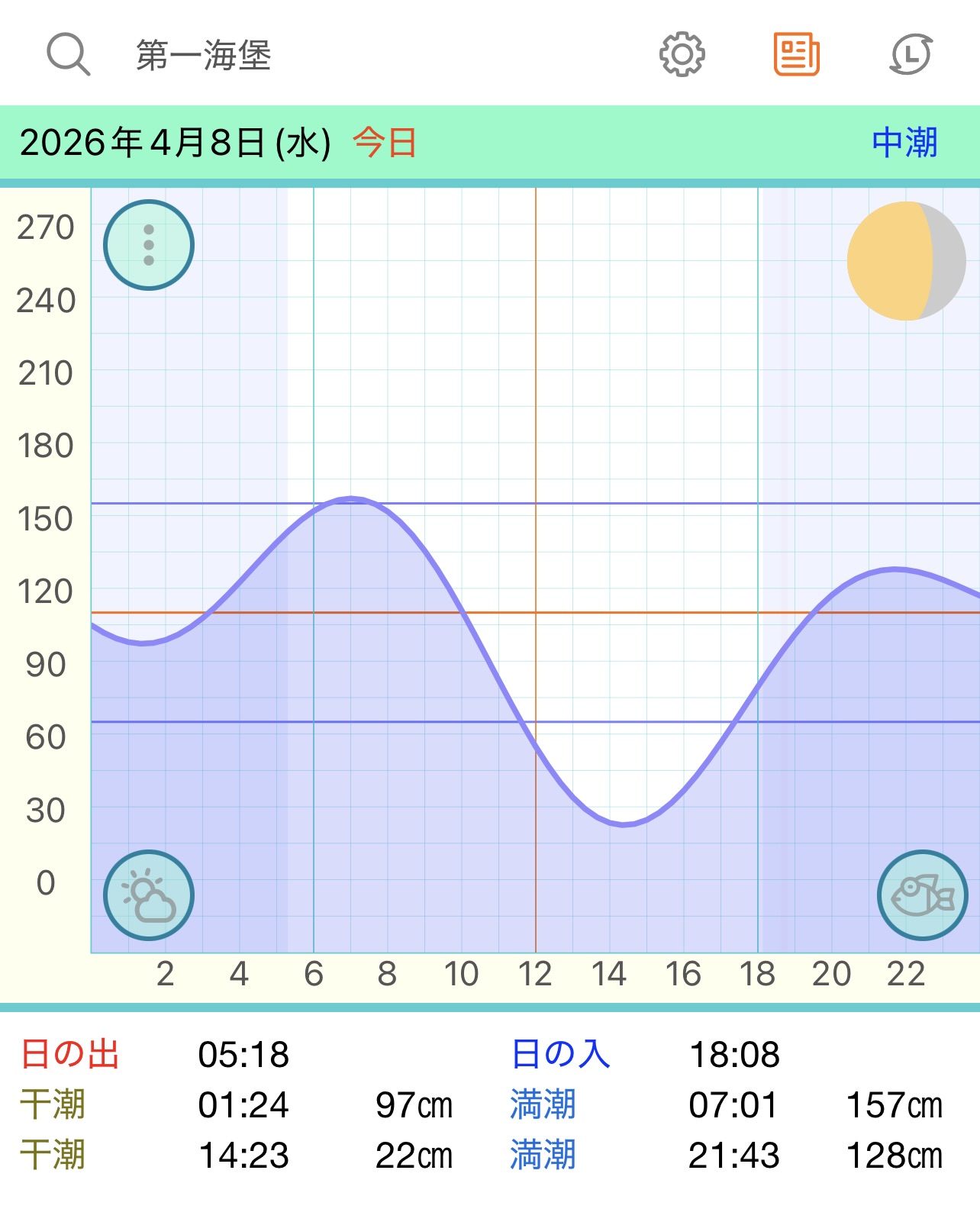Tap the search magnifier icon
Viewport: 980px width, 1225px height.
point(68,54)
